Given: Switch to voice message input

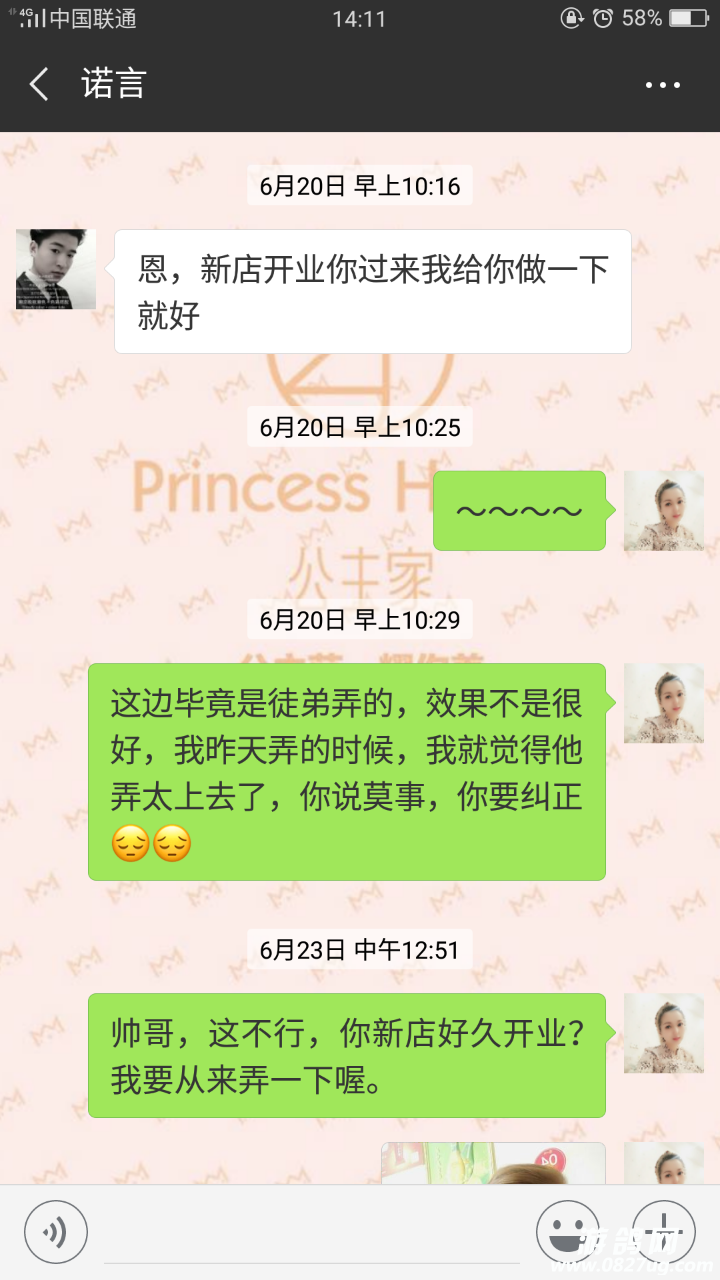Looking at the screenshot, I should (x=56, y=1232).
